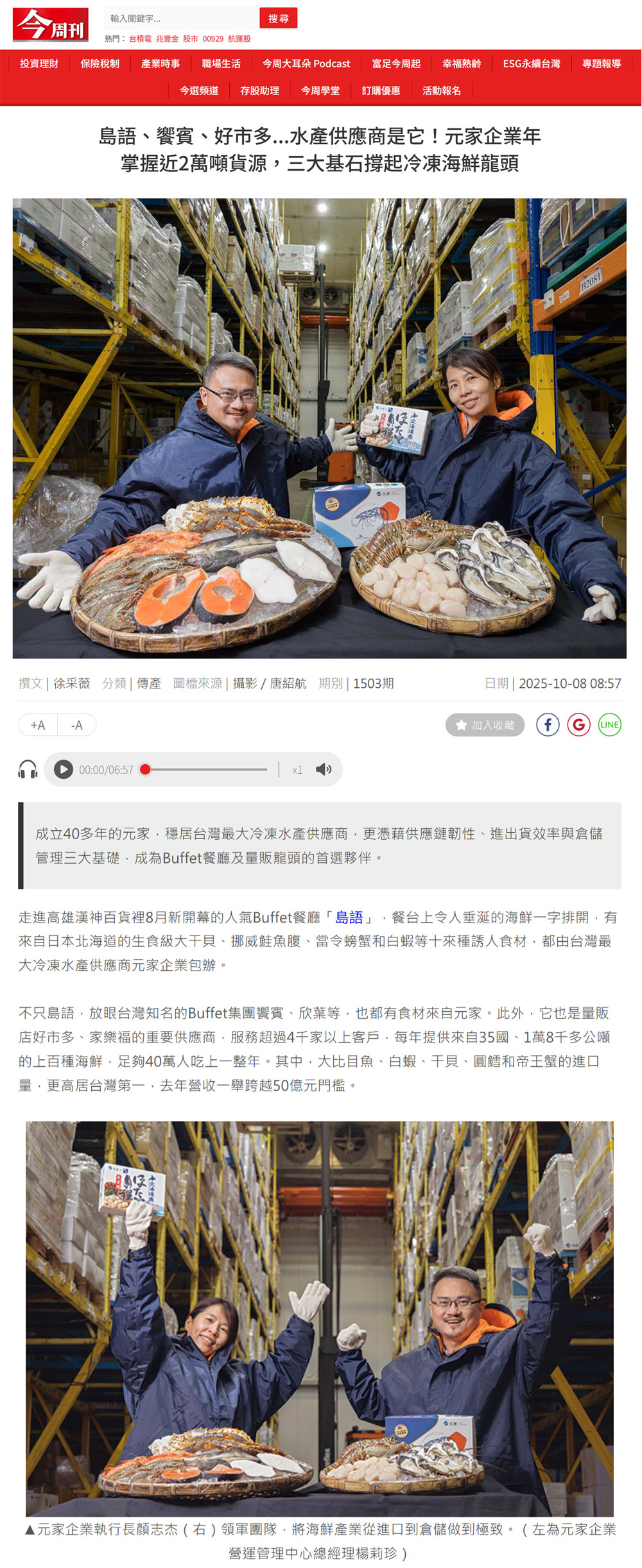Tap the keyword search input field
642x1568 pixels.
(x=182, y=19)
